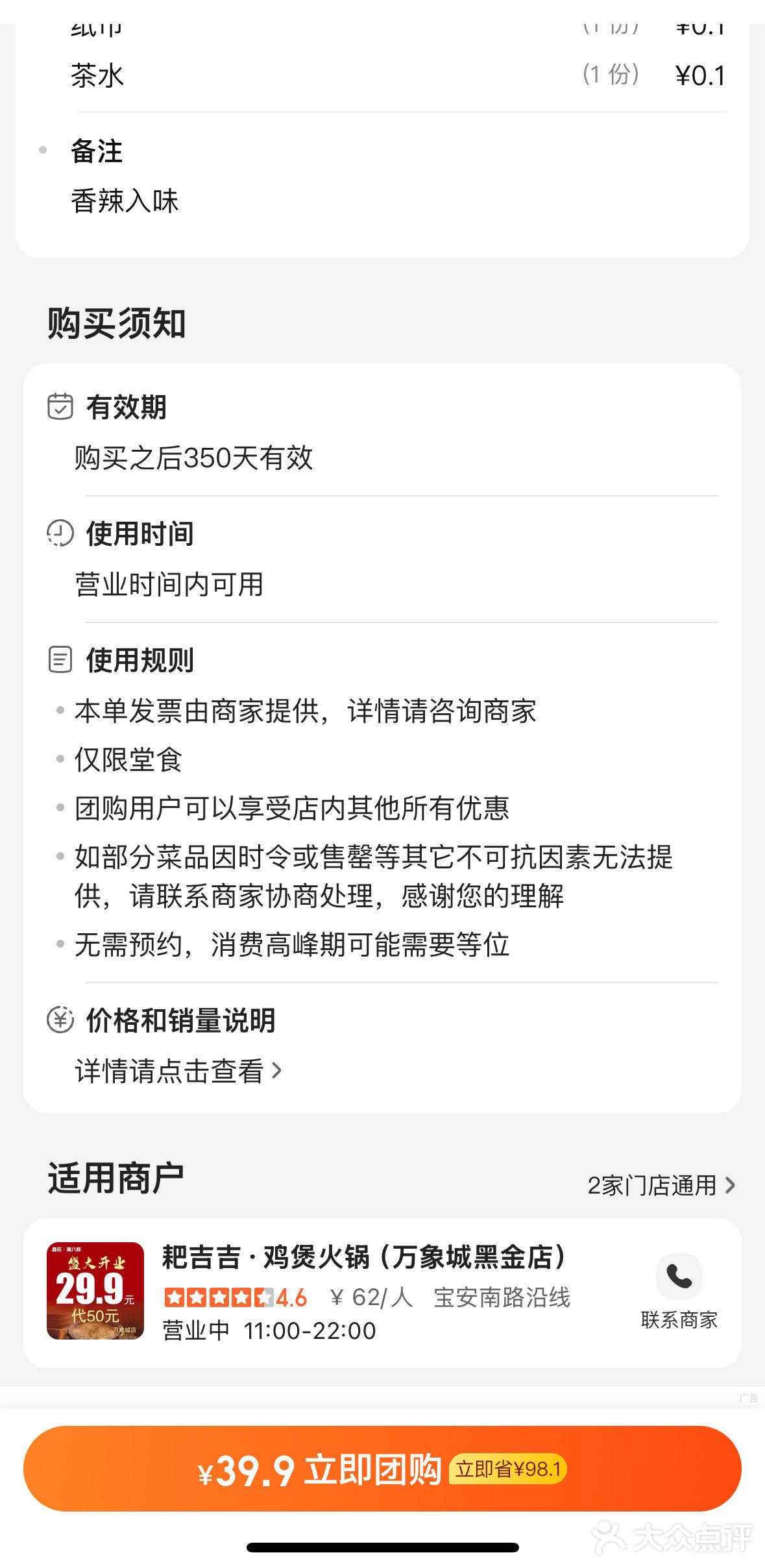Click the 29.9元 盛大开业 store thumbnail
Image resolution: width=765 pixels, height=1568 pixels.
coord(95,1290)
